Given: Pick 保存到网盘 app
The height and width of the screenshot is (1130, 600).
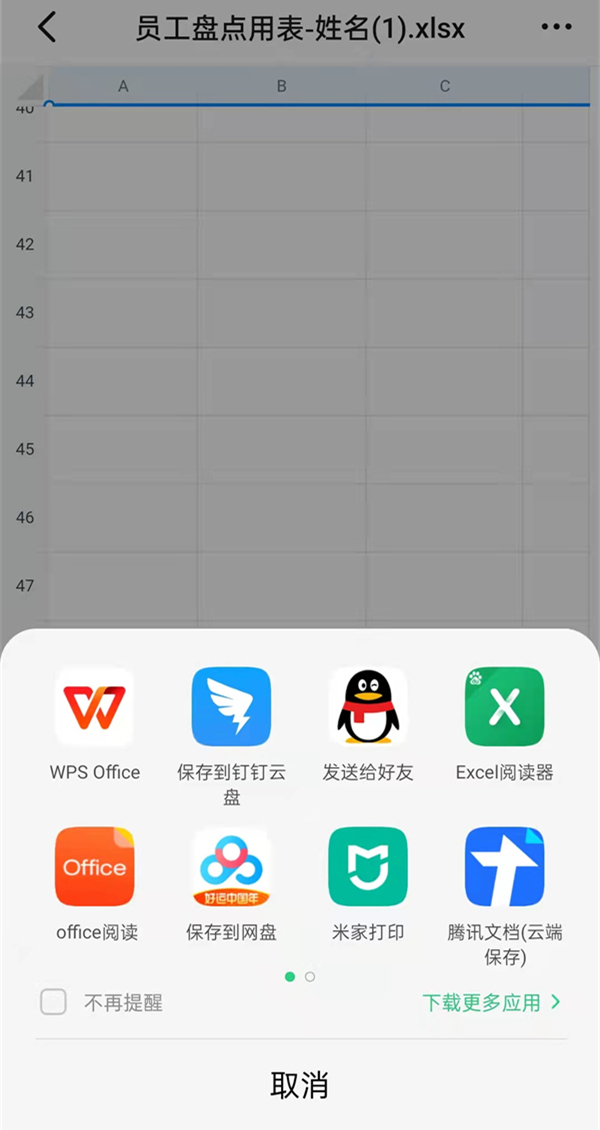Looking at the screenshot, I should [231, 866].
